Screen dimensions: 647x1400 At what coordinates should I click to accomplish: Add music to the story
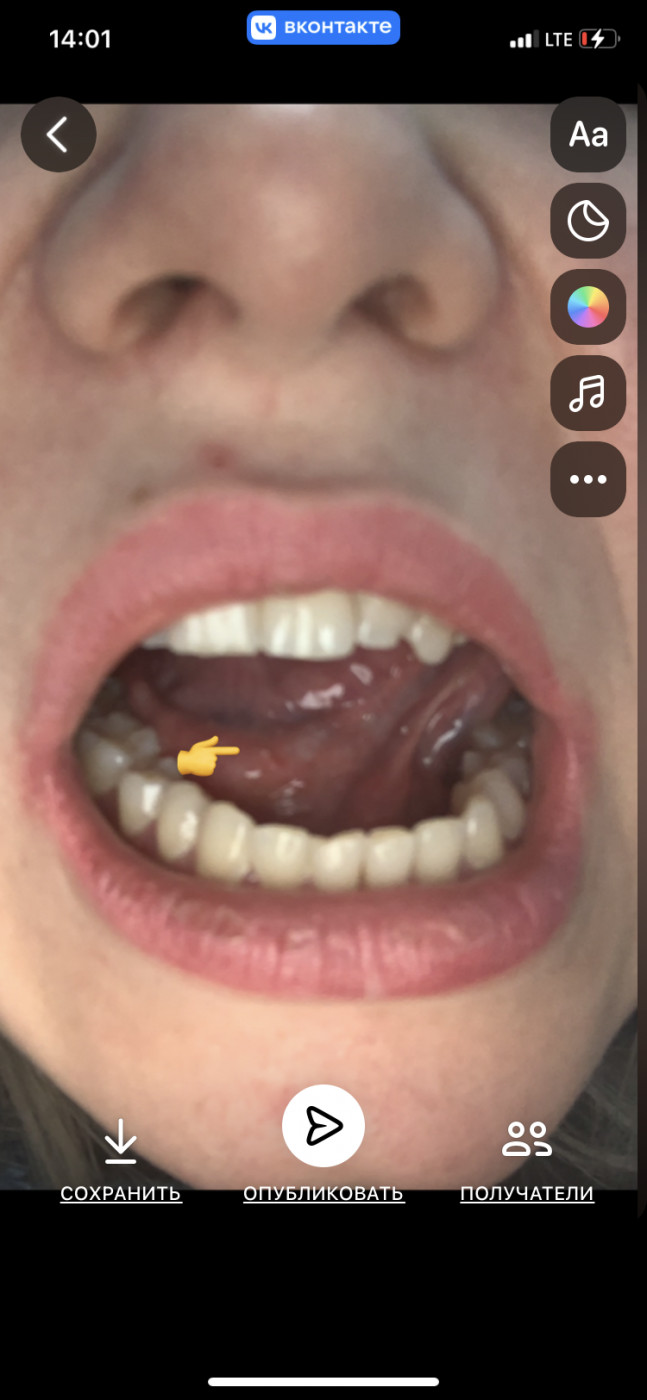(x=588, y=393)
